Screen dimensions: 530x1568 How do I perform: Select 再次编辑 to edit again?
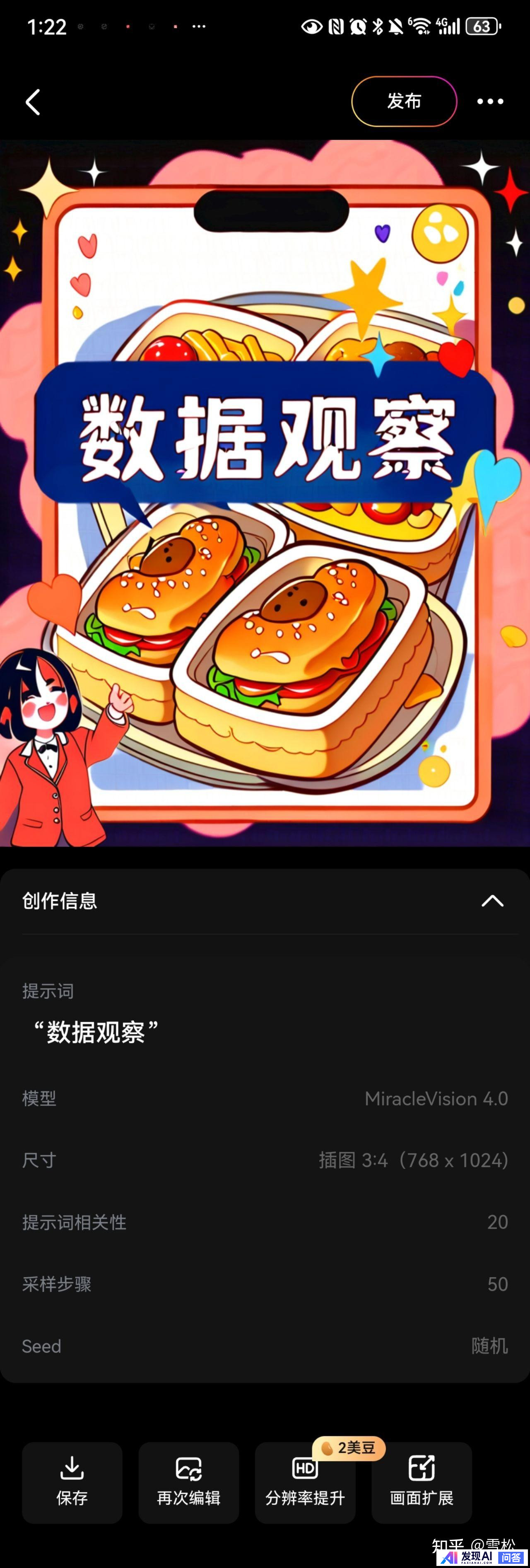click(x=189, y=1481)
